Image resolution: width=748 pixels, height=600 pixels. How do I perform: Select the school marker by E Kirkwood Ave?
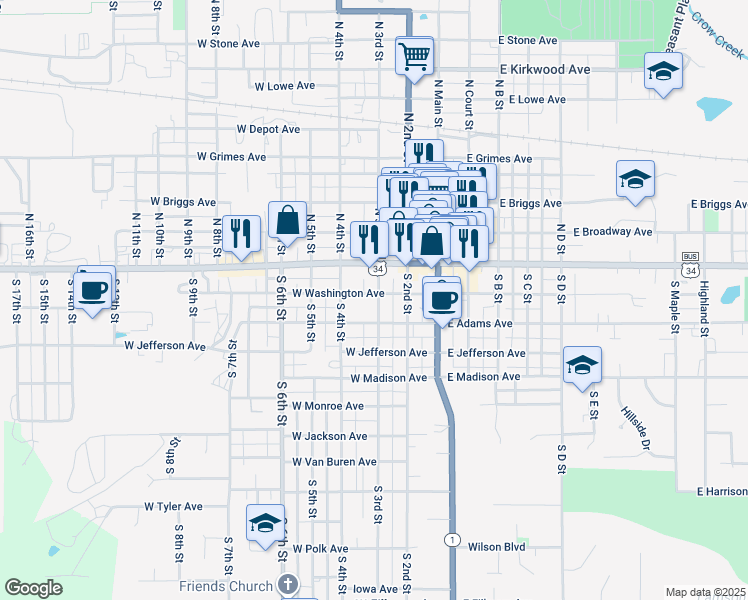point(663,72)
